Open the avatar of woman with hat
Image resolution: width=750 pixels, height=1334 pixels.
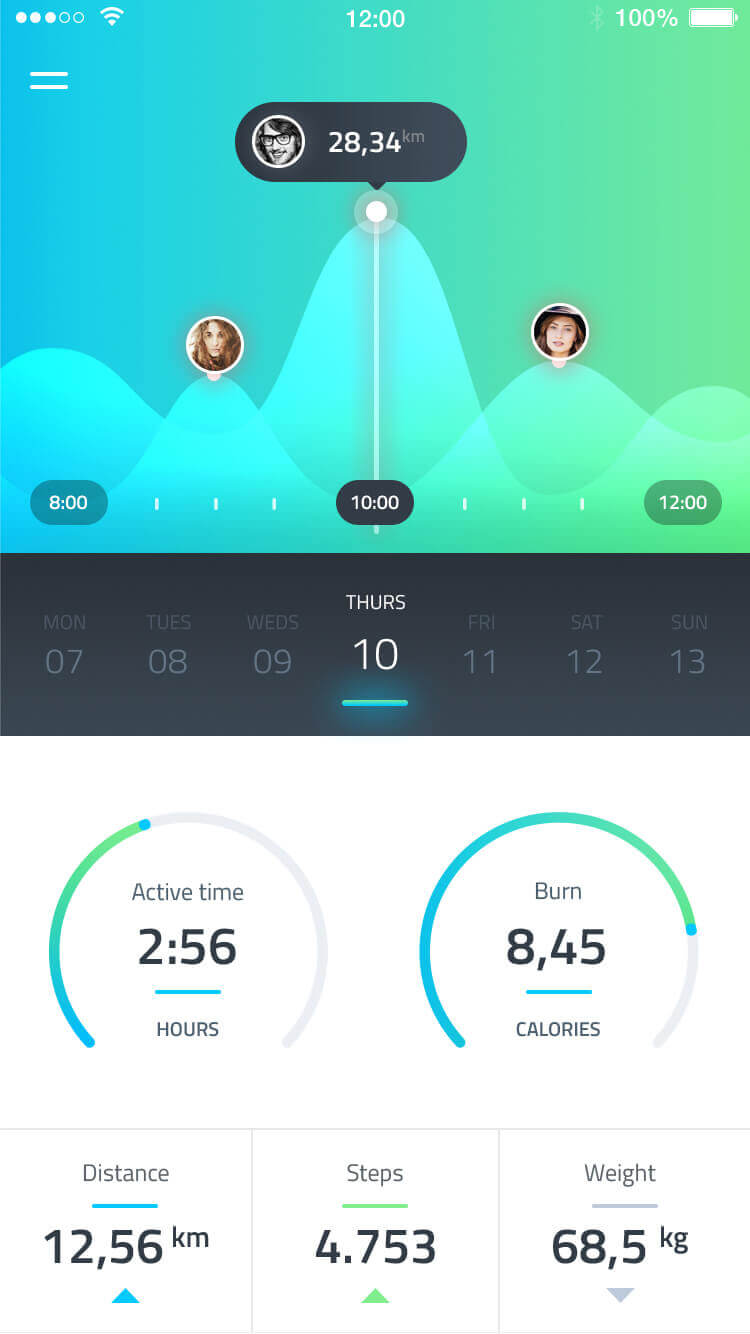coord(560,332)
